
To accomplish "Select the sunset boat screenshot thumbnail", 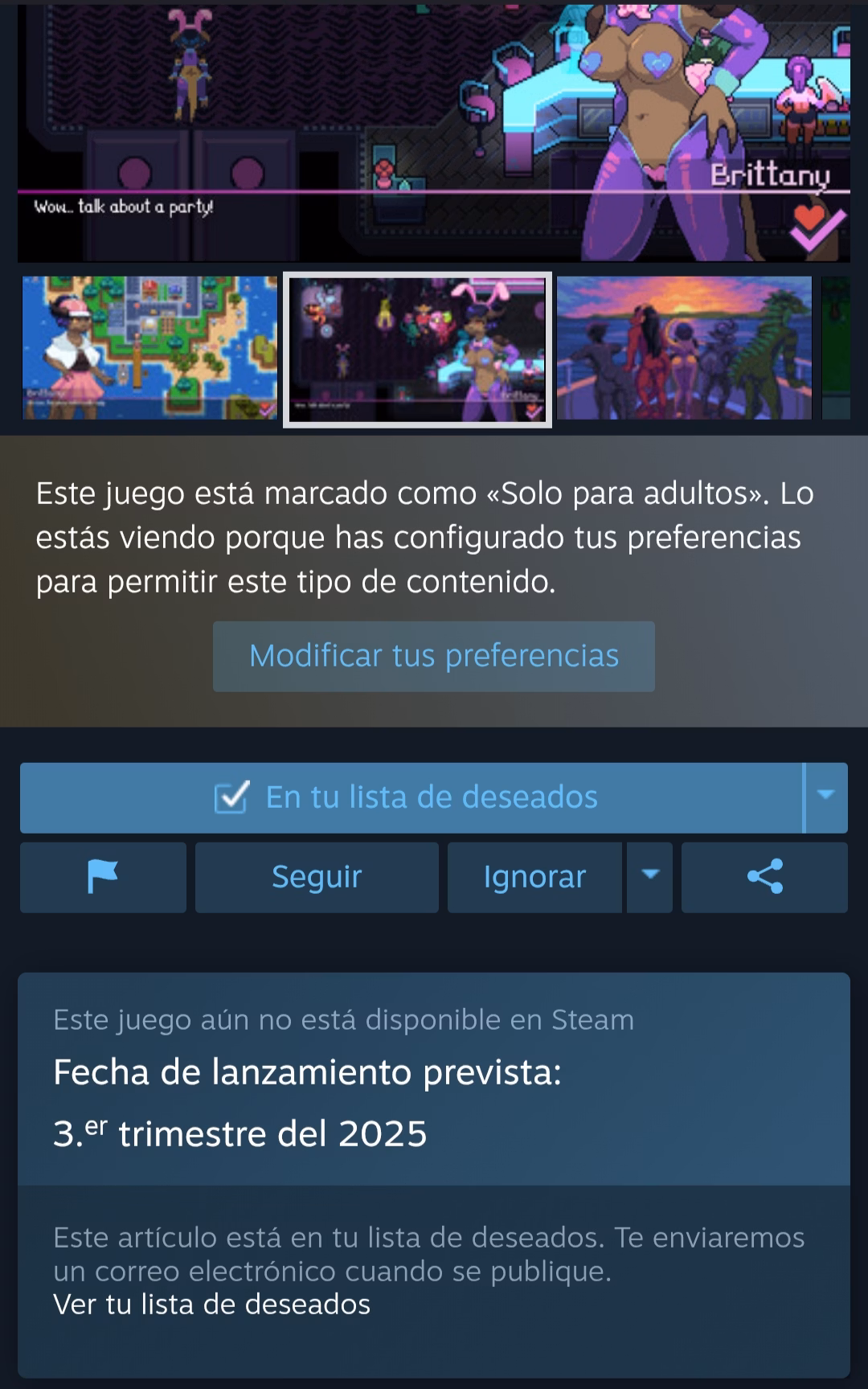I will 684,347.
